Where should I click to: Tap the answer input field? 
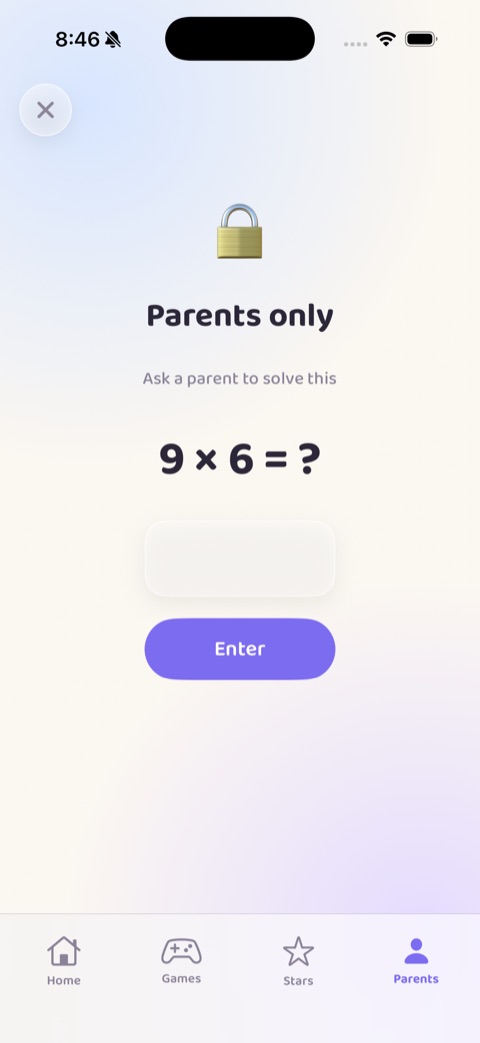[x=240, y=559]
